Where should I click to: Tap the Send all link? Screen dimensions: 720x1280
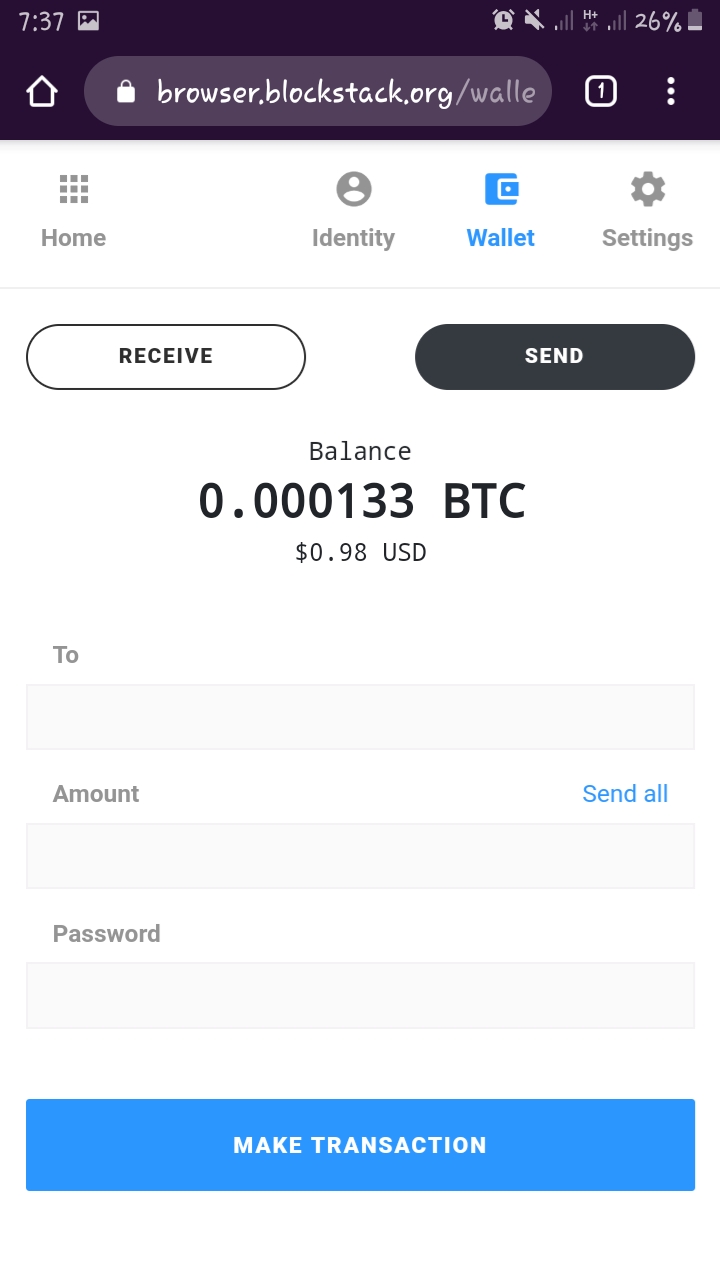point(625,794)
